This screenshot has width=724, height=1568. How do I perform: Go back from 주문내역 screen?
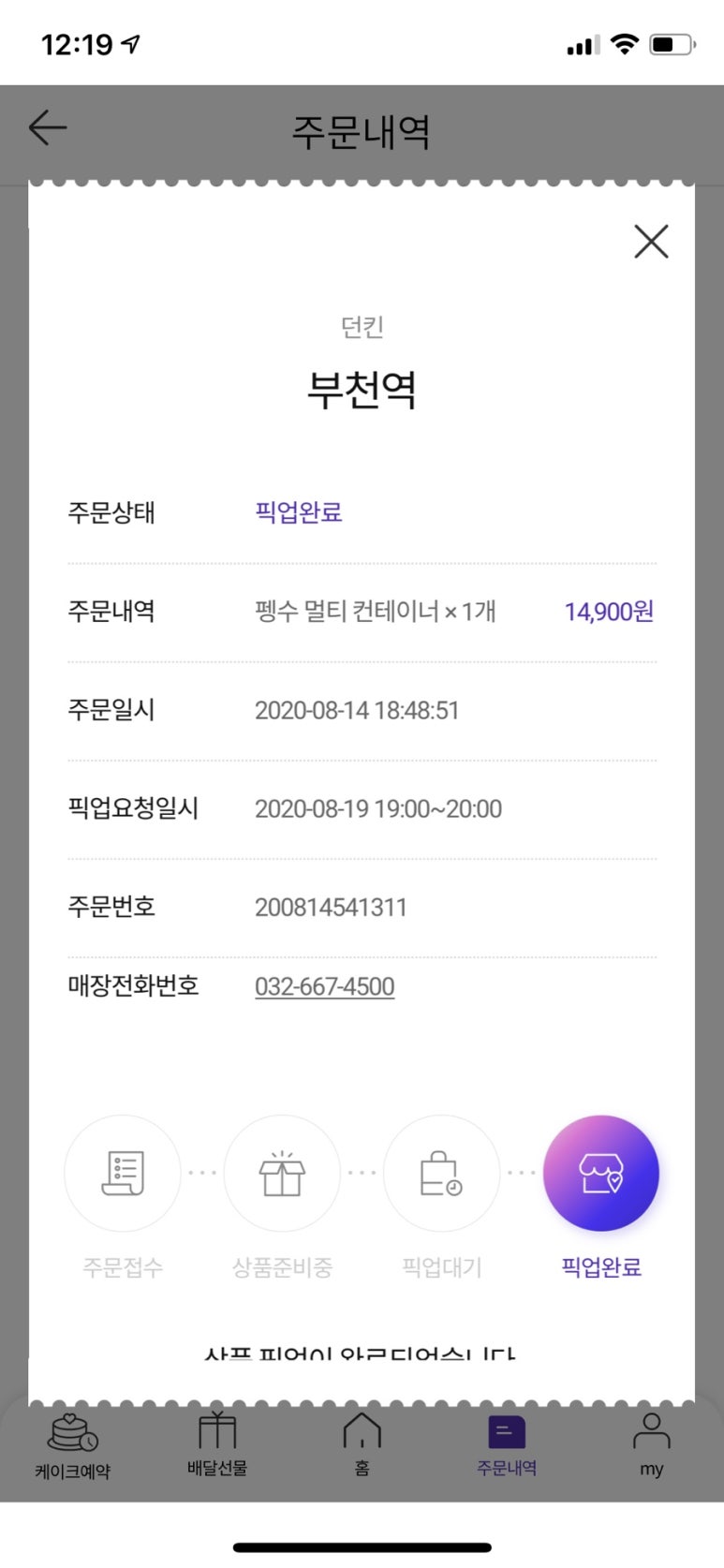coord(48,128)
